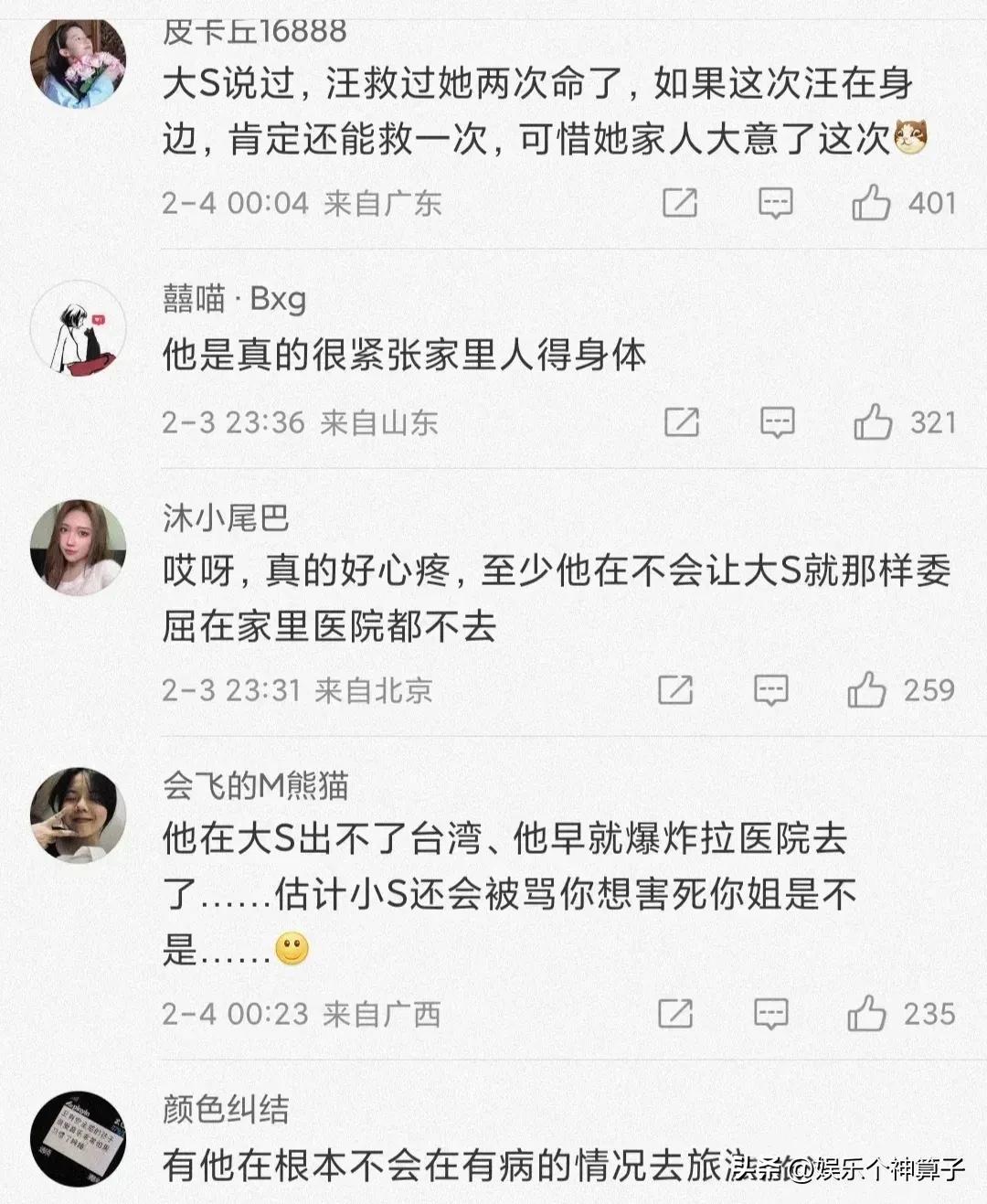Like 沐小尾巴's comment

[866, 690]
